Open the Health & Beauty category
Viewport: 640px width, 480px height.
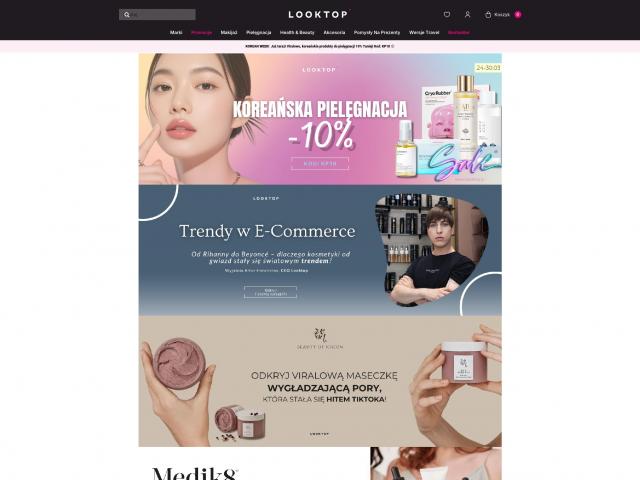pyautogui.click(x=297, y=33)
